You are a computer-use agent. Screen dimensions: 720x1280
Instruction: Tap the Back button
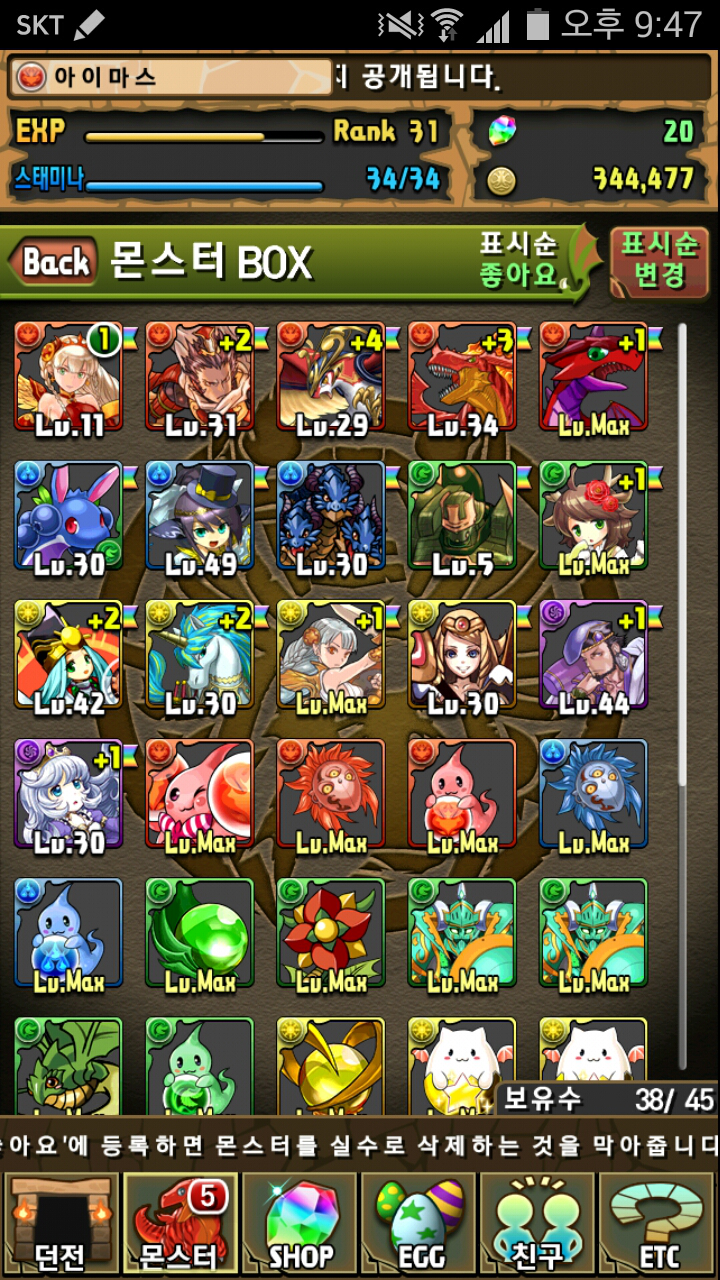(55, 263)
